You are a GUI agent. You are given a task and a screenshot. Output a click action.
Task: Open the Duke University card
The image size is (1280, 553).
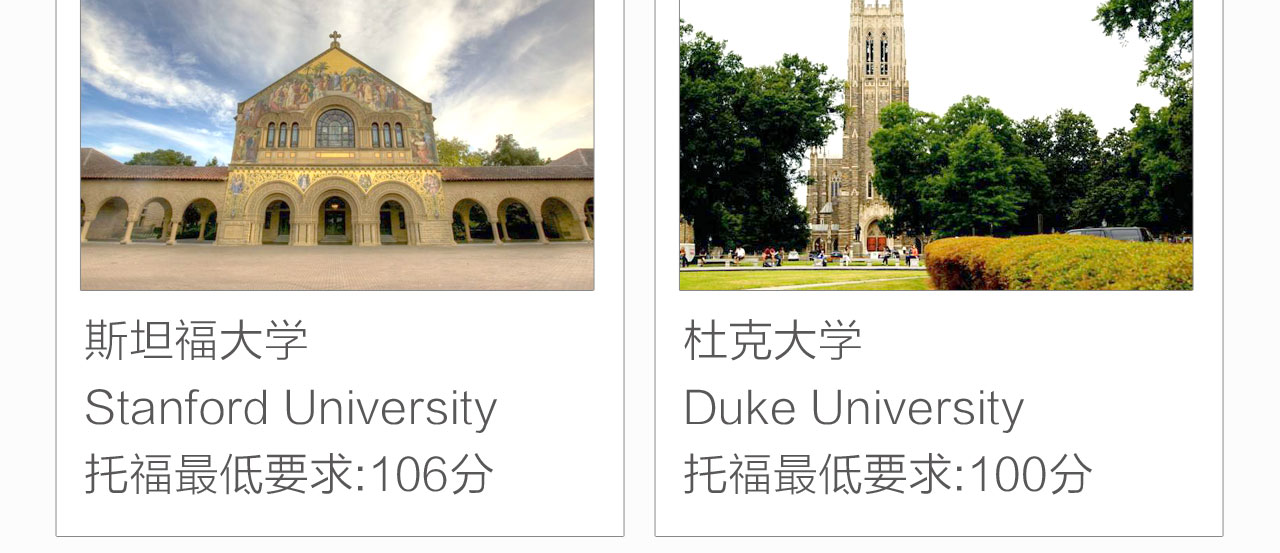coord(938,300)
